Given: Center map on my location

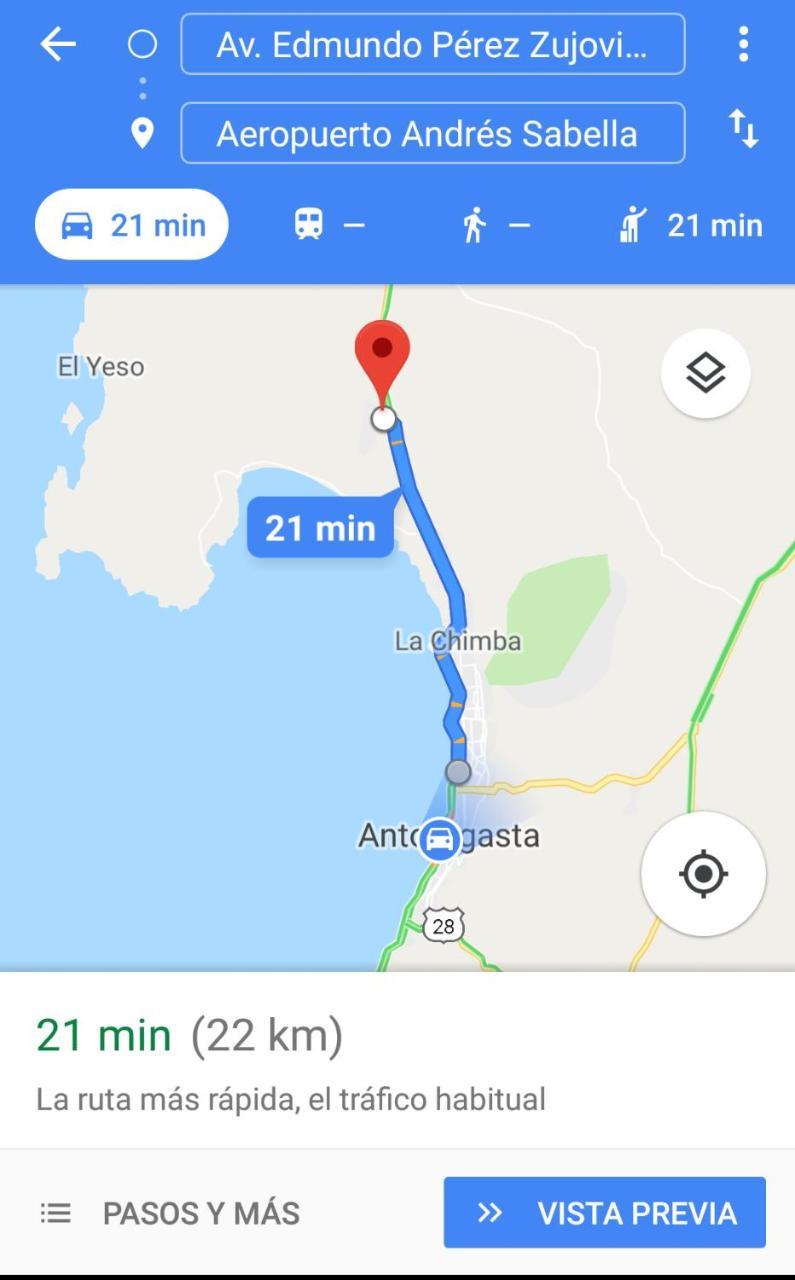Looking at the screenshot, I should 703,874.
